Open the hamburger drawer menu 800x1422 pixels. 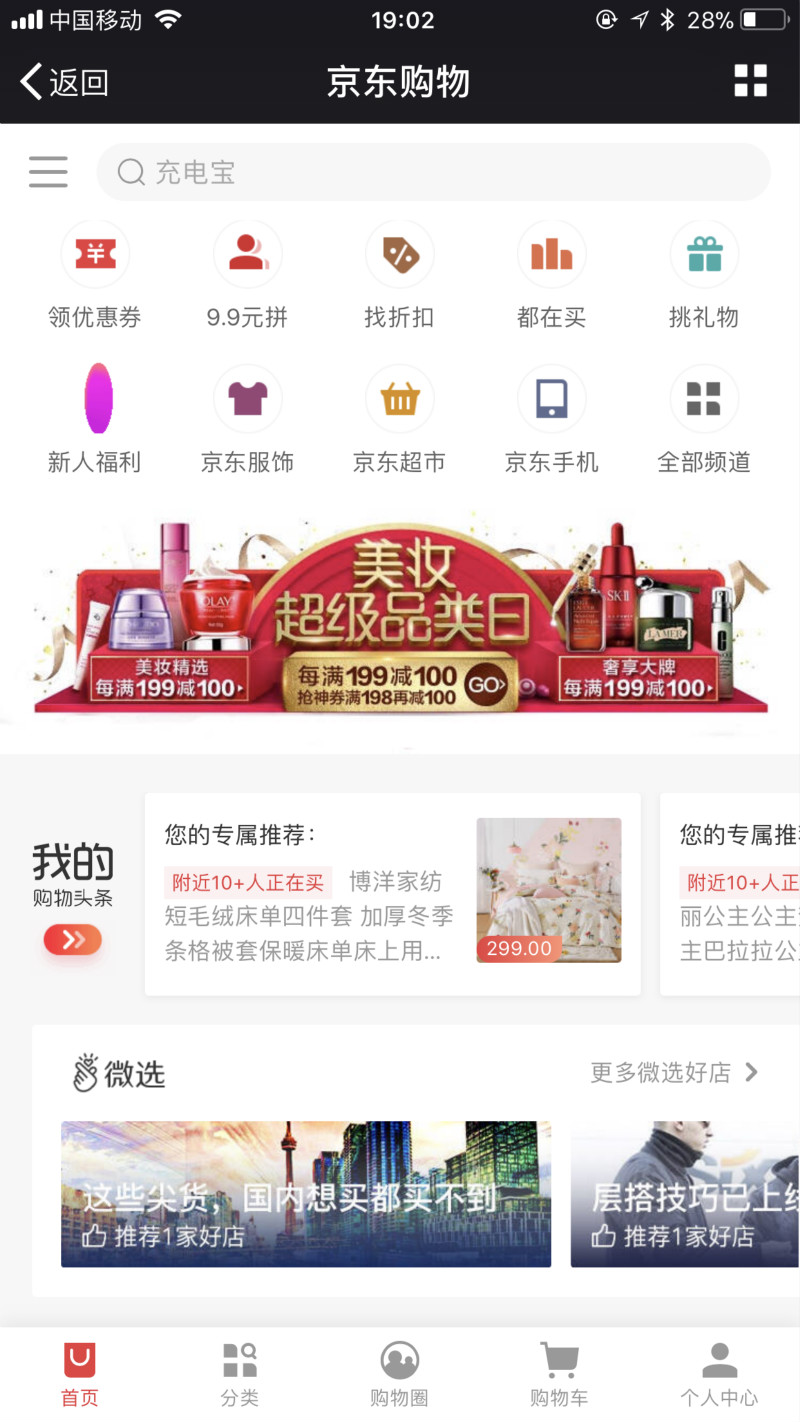[x=48, y=172]
